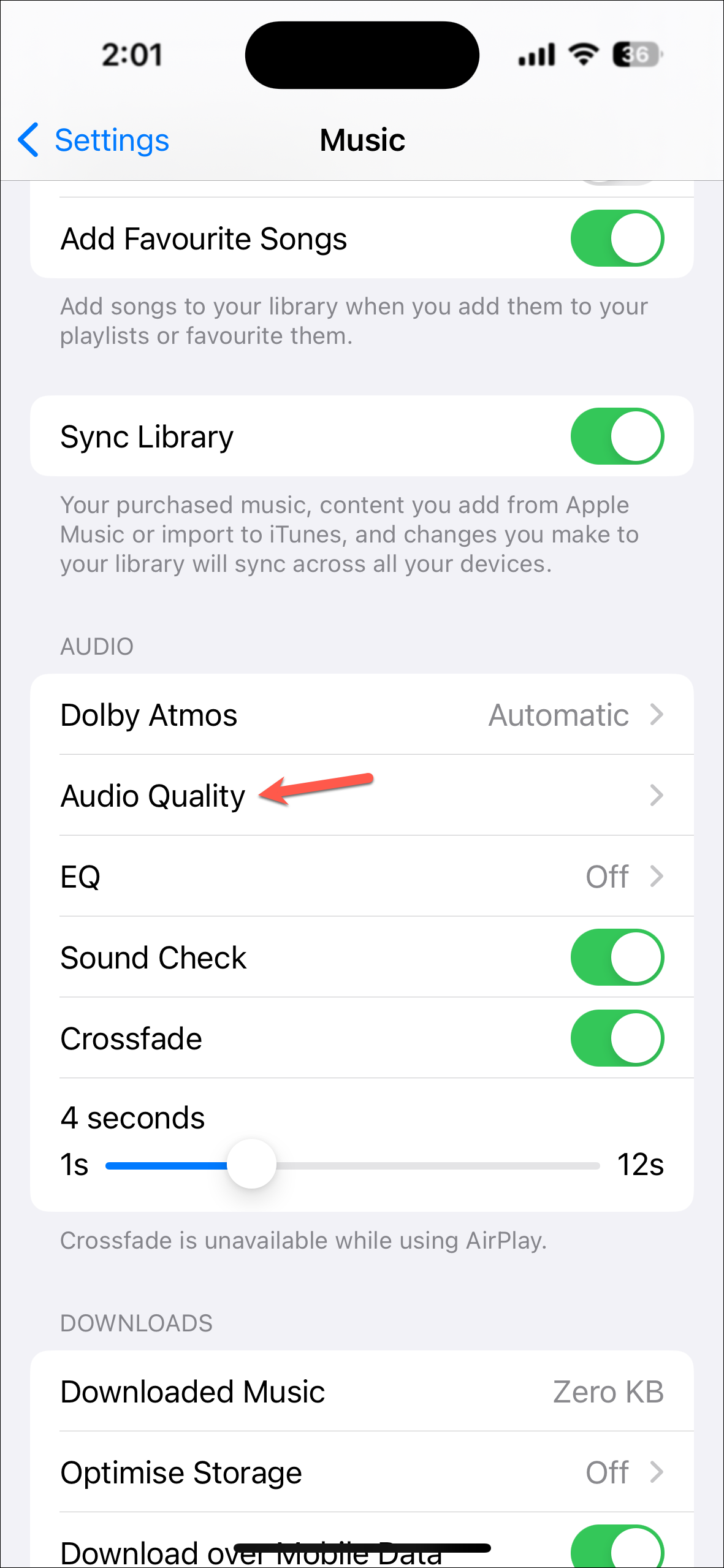Open Optimise Storage options
Screen dimensions: 724x1568
click(362, 1472)
